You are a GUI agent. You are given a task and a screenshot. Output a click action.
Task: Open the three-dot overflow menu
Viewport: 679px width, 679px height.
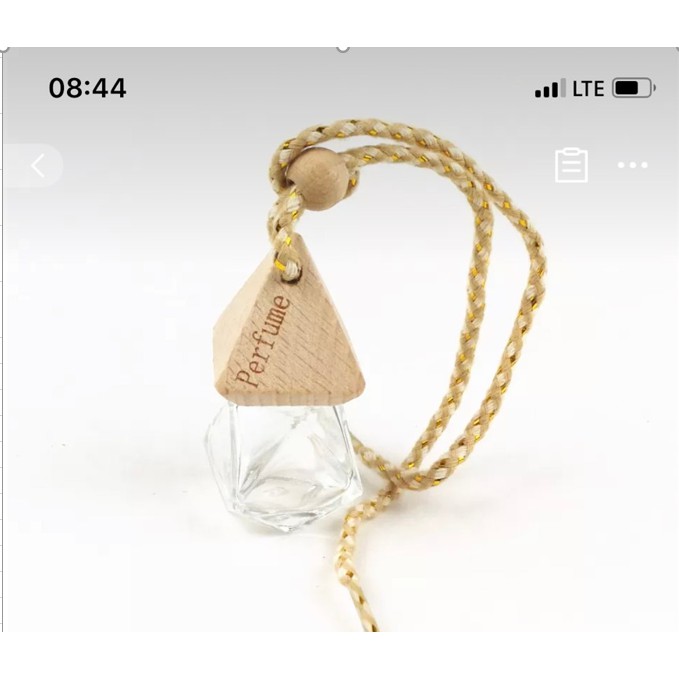pos(632,165)
